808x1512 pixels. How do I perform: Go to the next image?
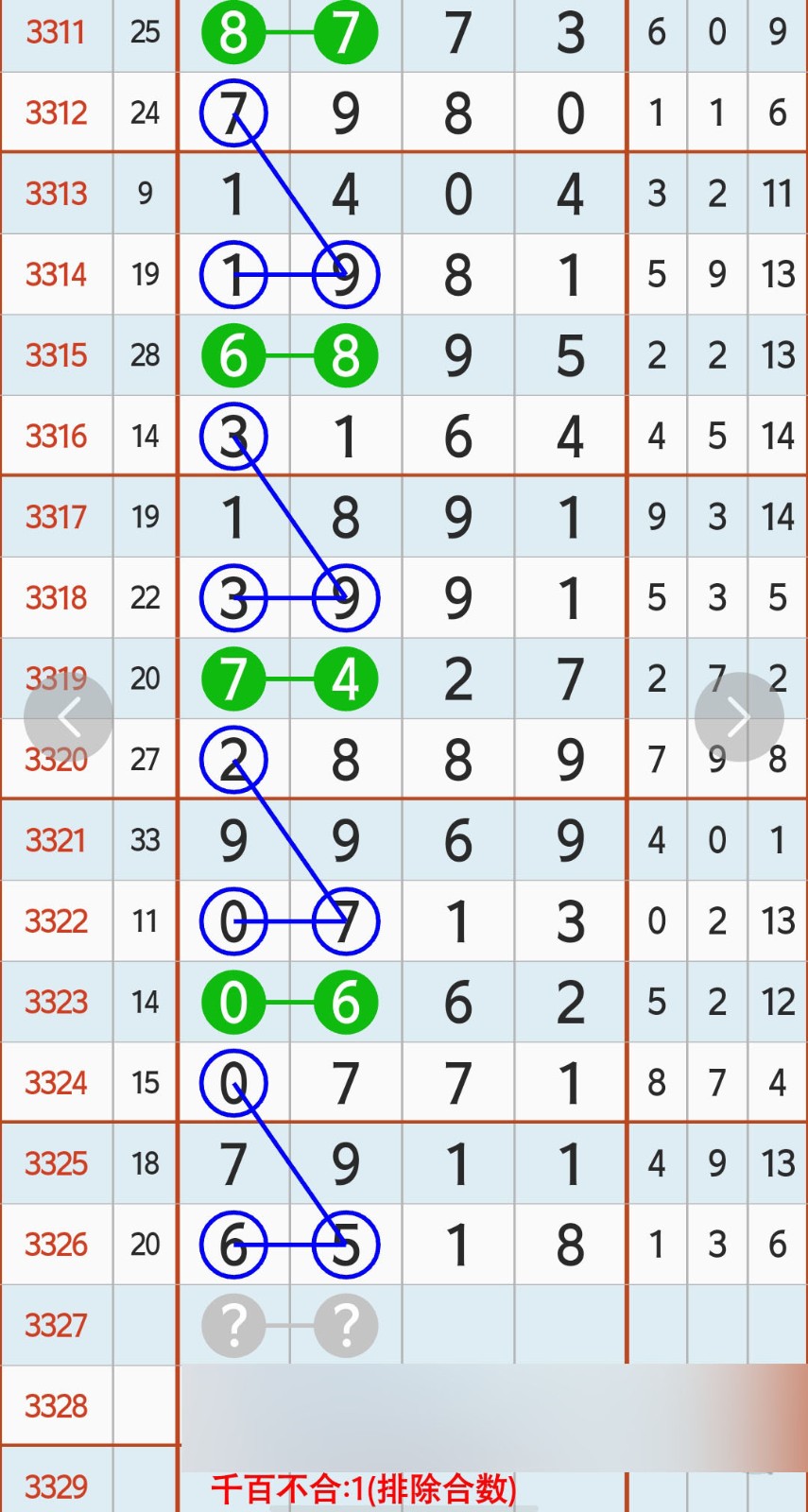tap(739, 717)
